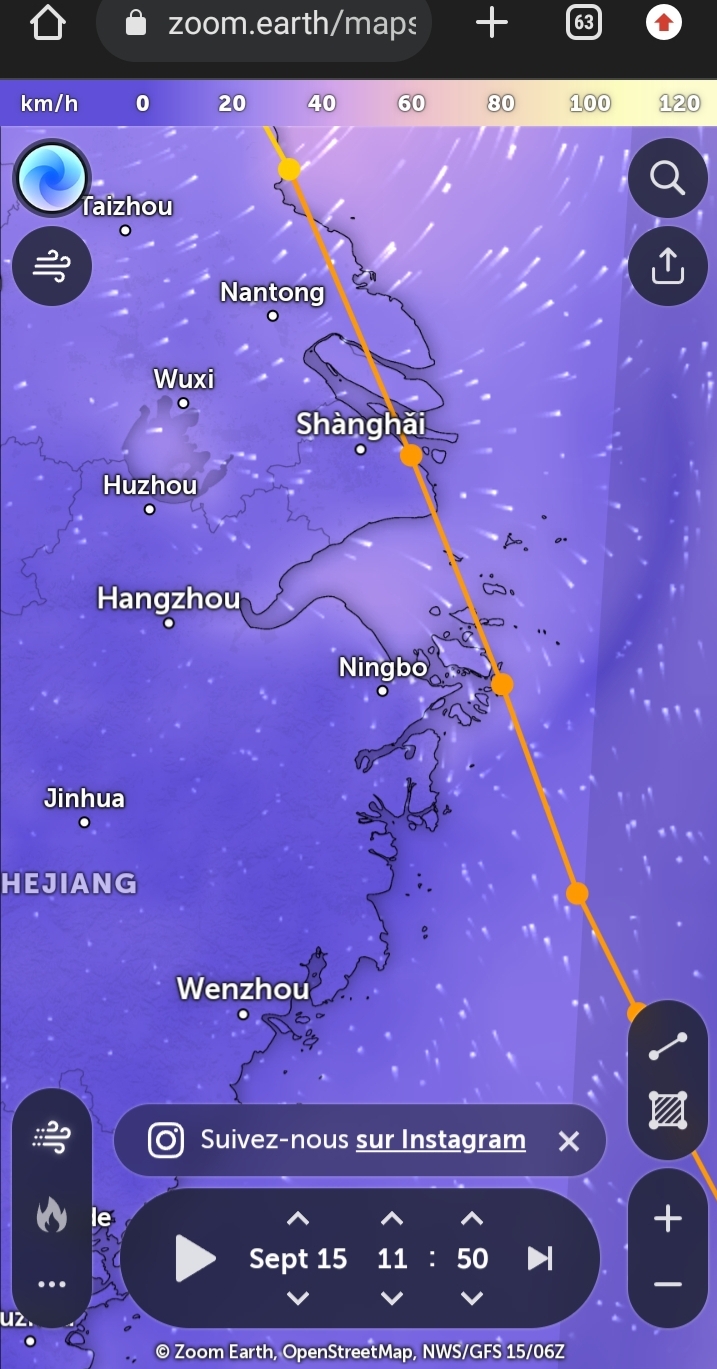Select the measure distance tool
The image size is (717, 1369).
667,1046
